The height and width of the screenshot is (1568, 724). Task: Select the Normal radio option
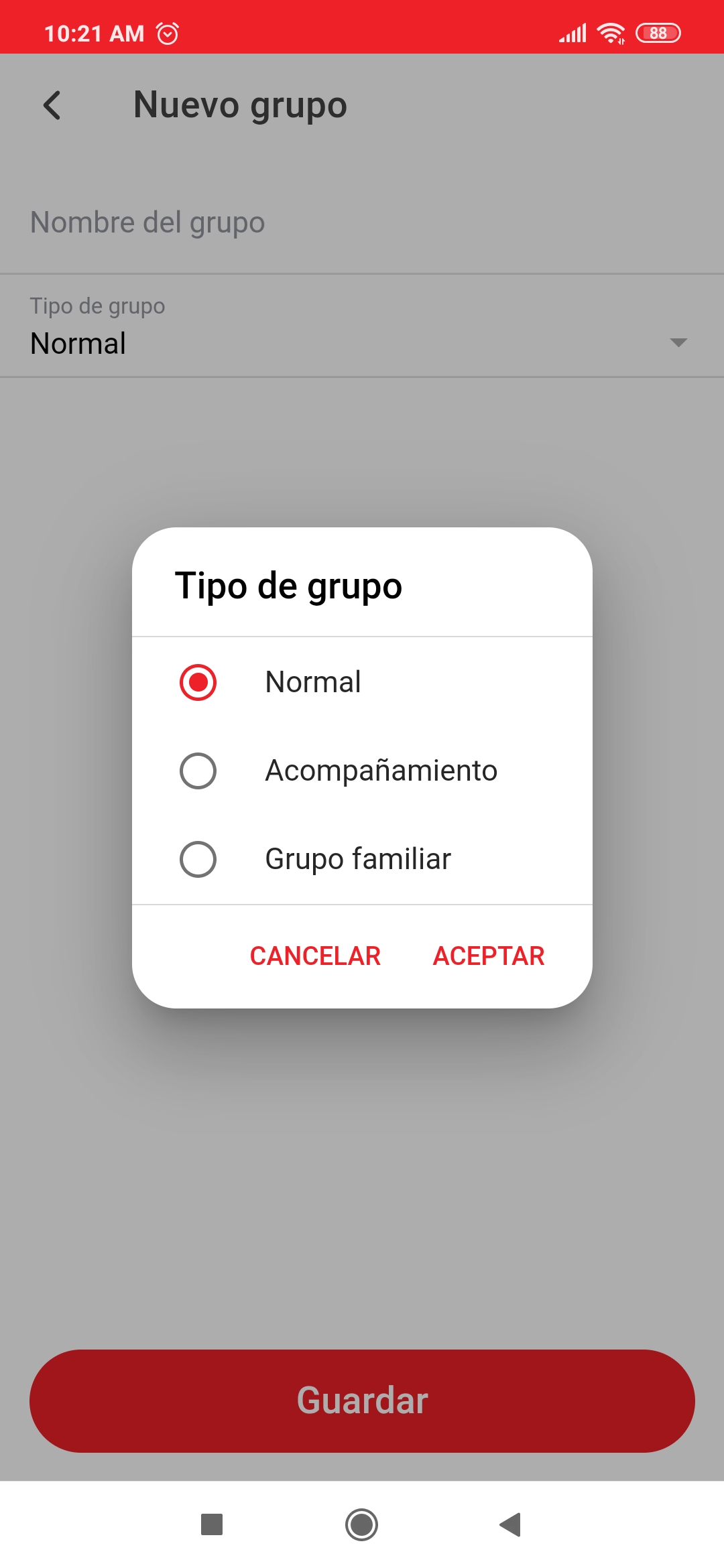[198, 682]
